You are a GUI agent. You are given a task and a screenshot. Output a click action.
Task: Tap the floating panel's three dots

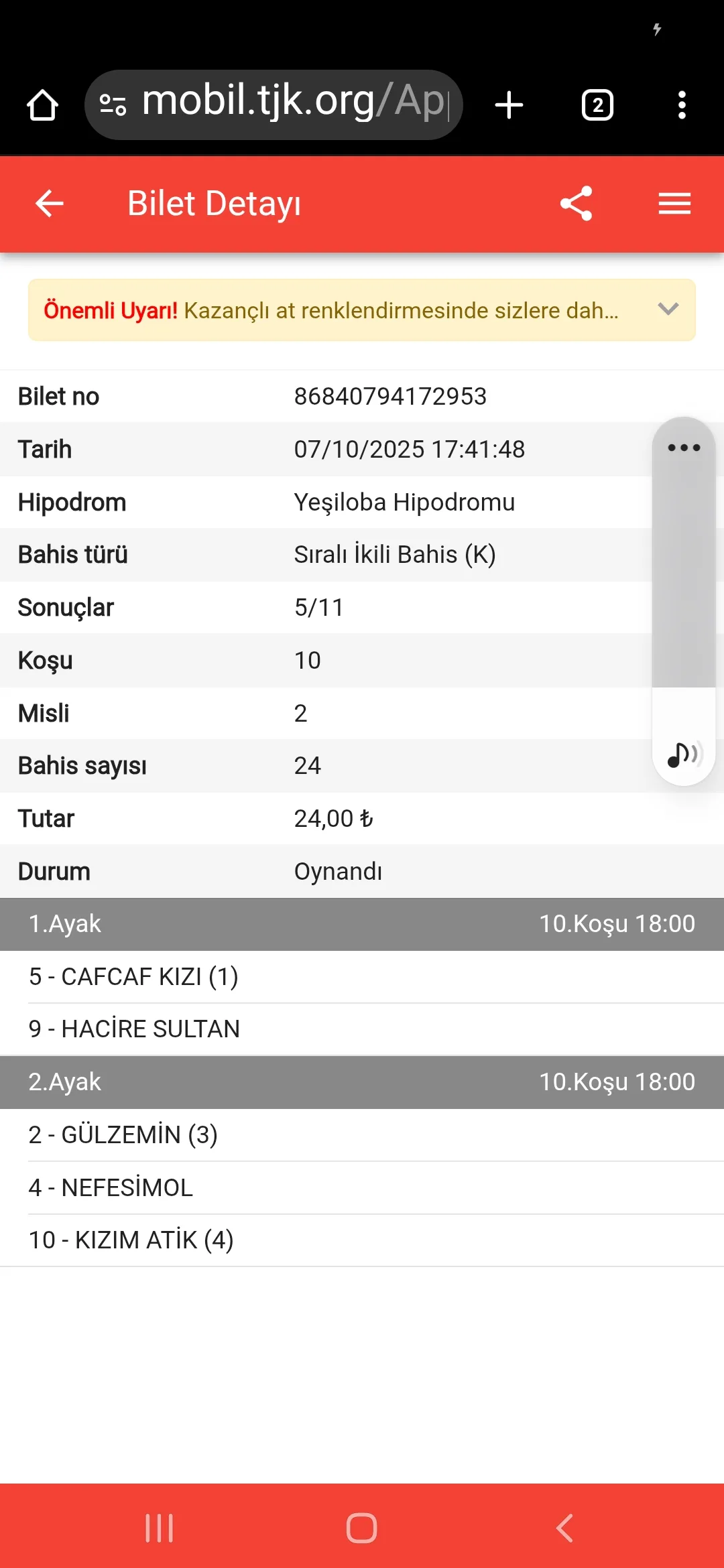pos(684,448)
